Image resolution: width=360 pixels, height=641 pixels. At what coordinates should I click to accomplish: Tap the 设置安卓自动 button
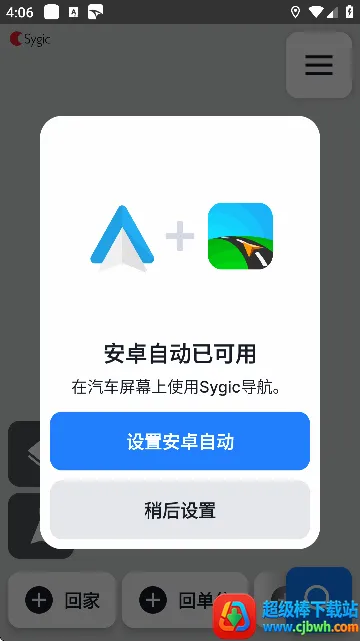click(x=180, y=441)
